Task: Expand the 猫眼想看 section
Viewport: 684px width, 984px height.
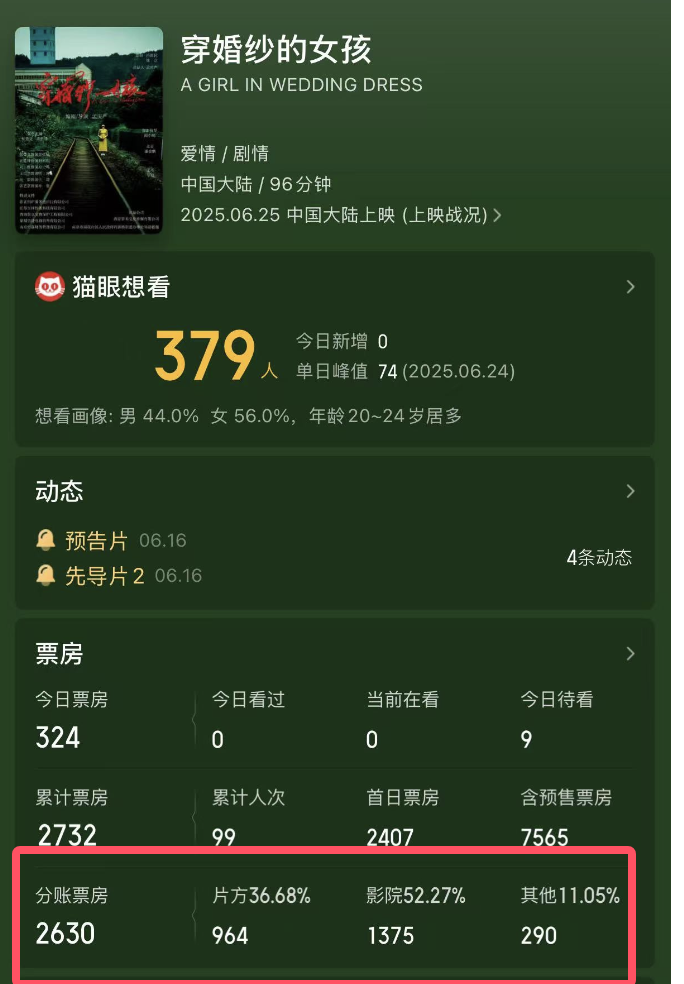Action: (x=631, y=287)
